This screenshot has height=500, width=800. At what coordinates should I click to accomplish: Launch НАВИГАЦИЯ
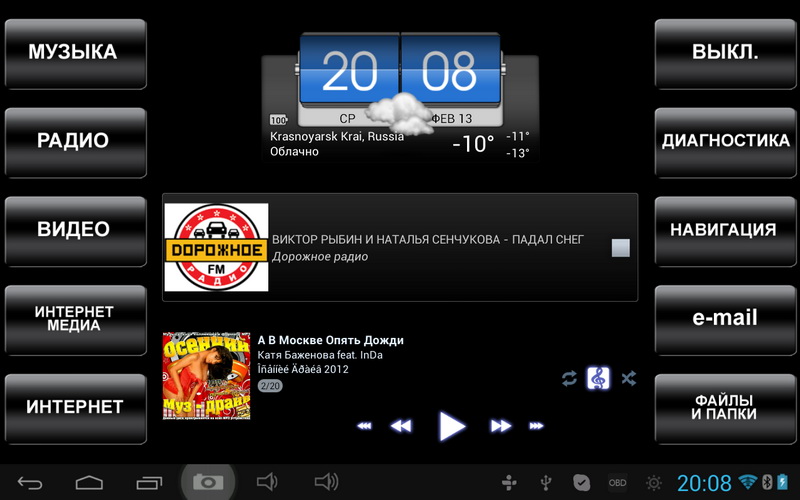coord(725,231)
